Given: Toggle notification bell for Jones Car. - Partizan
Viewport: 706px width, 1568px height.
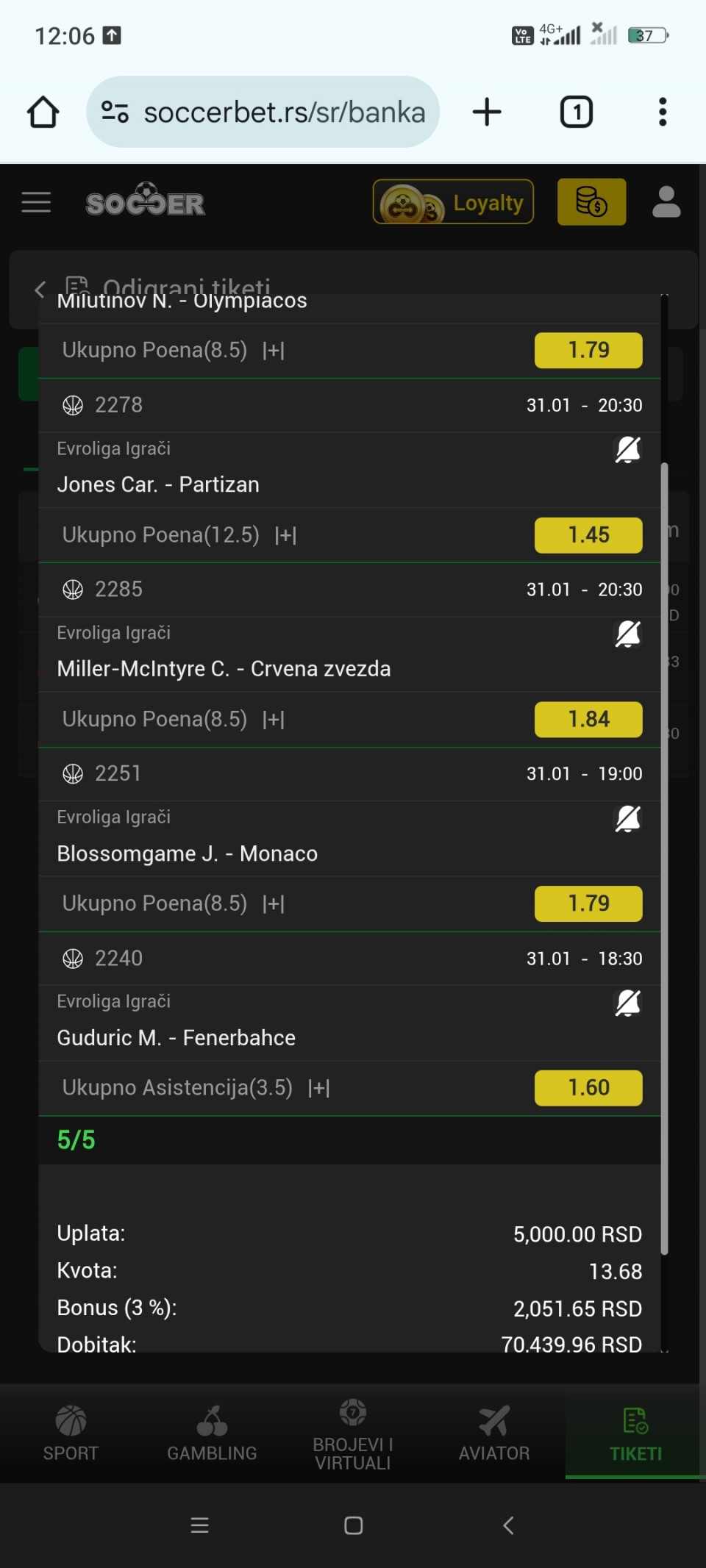Looking at the screenshot, I should pos(628,449).
